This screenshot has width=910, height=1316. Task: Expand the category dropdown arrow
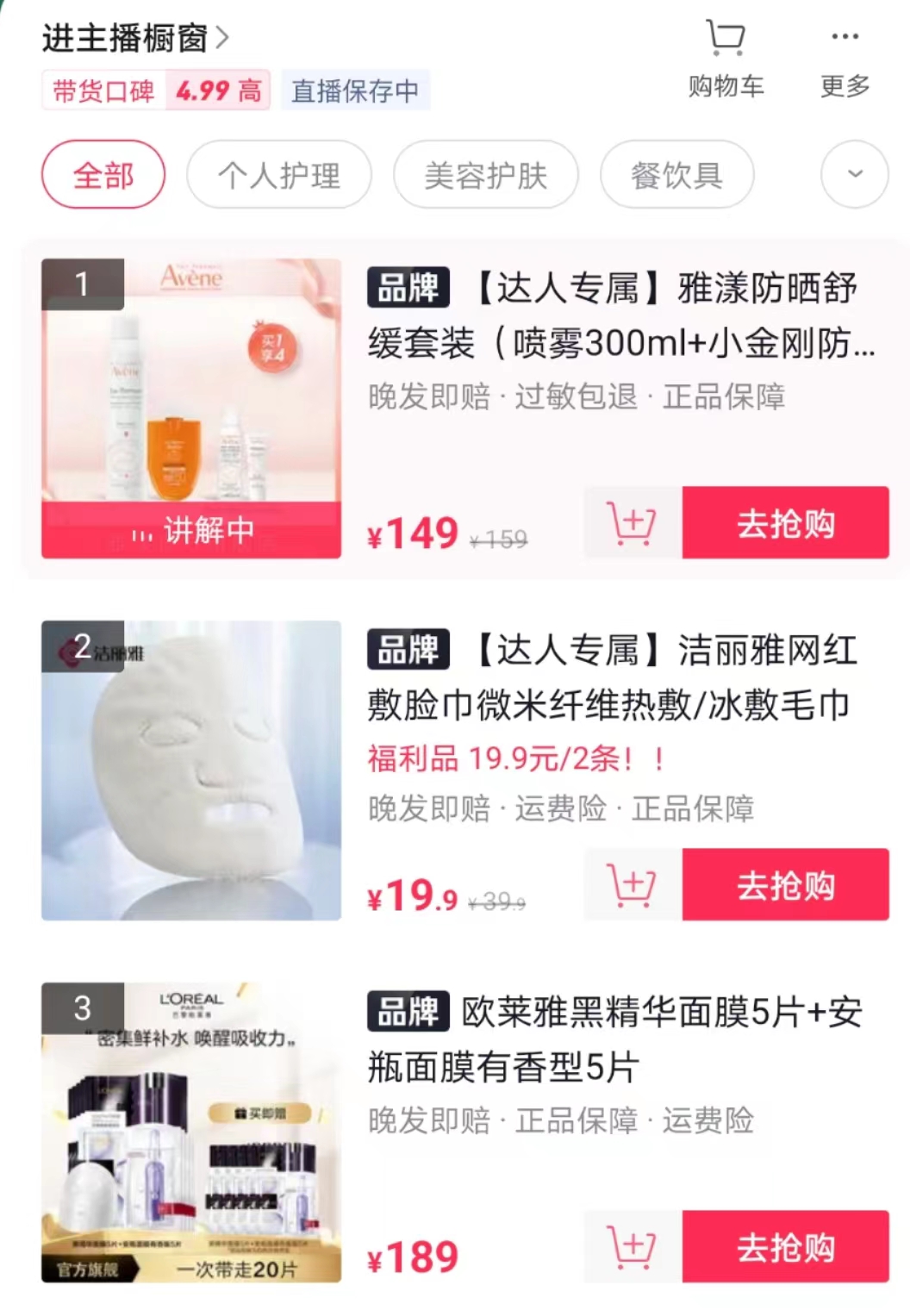pyautogui.click(x=854, y=175)
